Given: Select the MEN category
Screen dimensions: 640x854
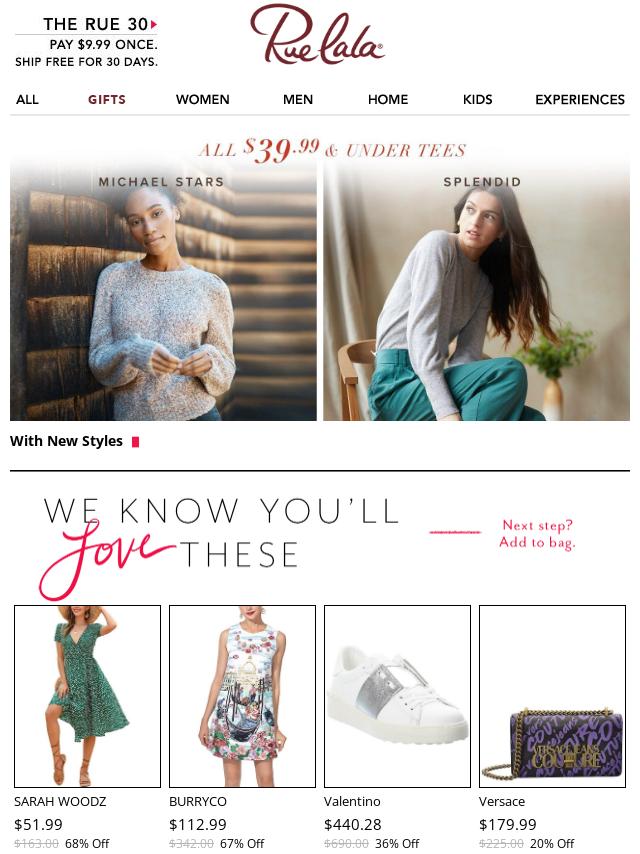Looking at the screenshot, I should (x=298, y=99).
